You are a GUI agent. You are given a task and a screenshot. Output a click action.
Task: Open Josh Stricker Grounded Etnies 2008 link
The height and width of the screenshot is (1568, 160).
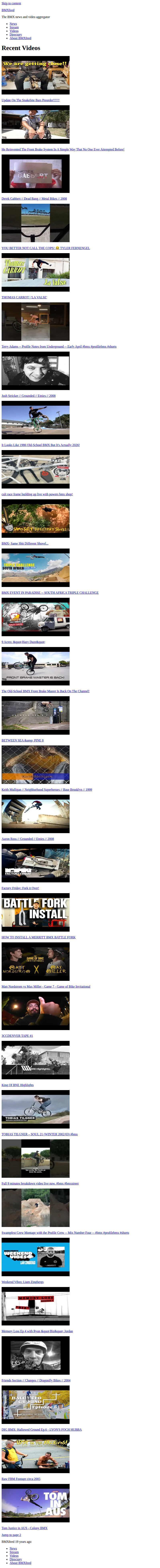click(x=29, y=396)
